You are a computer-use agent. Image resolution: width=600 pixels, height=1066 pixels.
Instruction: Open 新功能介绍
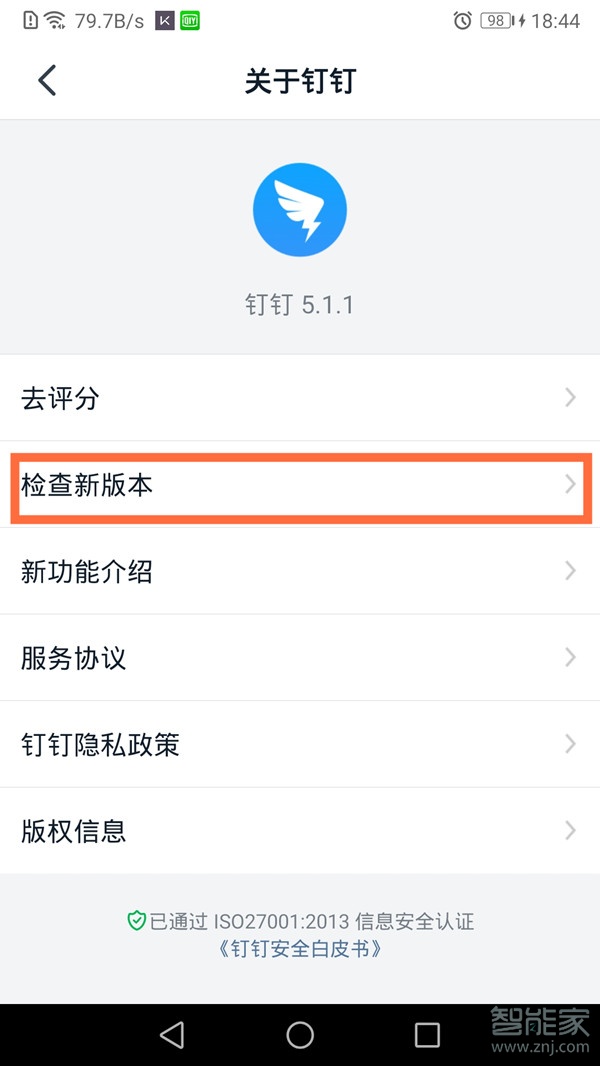coord(300,572)
